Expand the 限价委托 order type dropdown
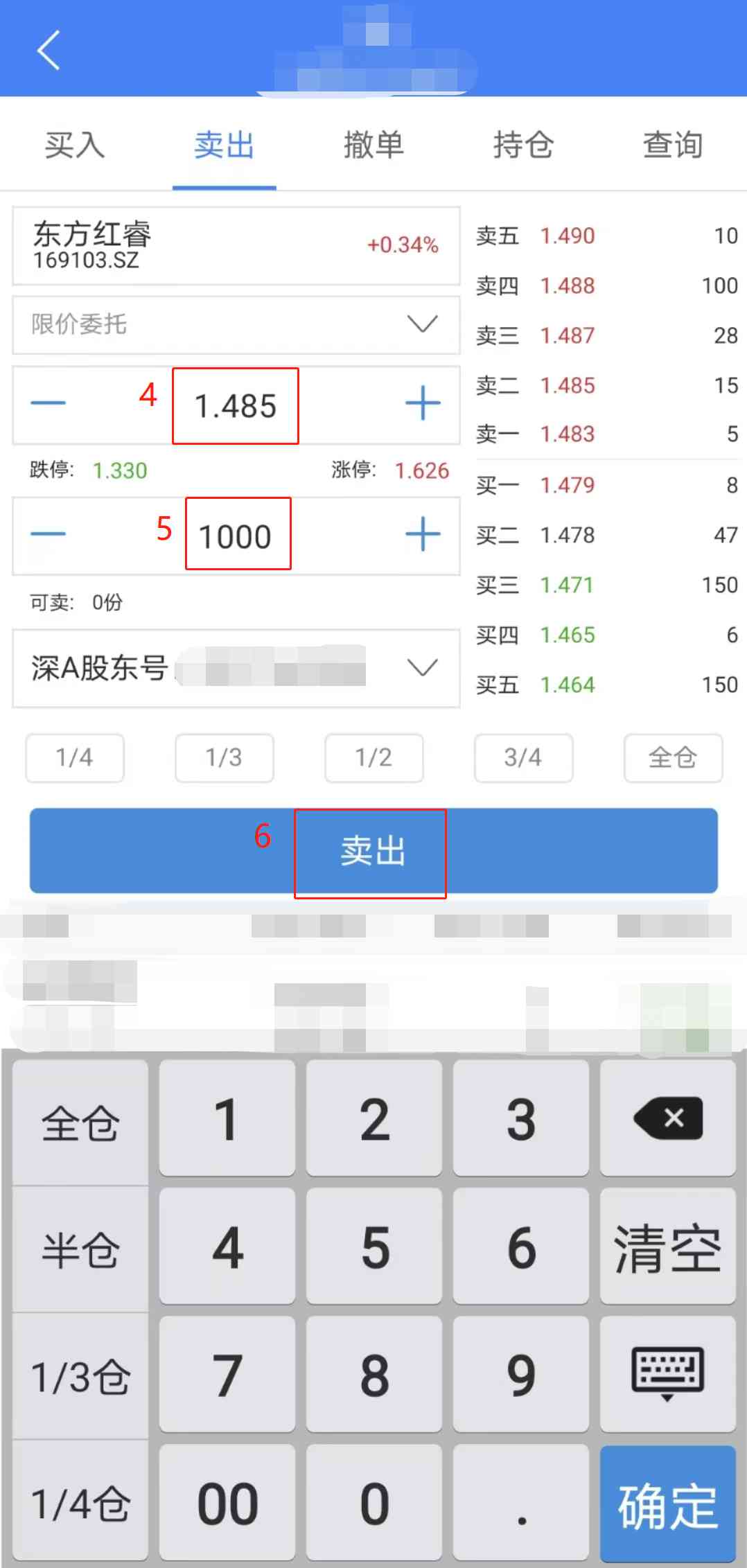Screen dimensions: 747x1568 [236, 324]
